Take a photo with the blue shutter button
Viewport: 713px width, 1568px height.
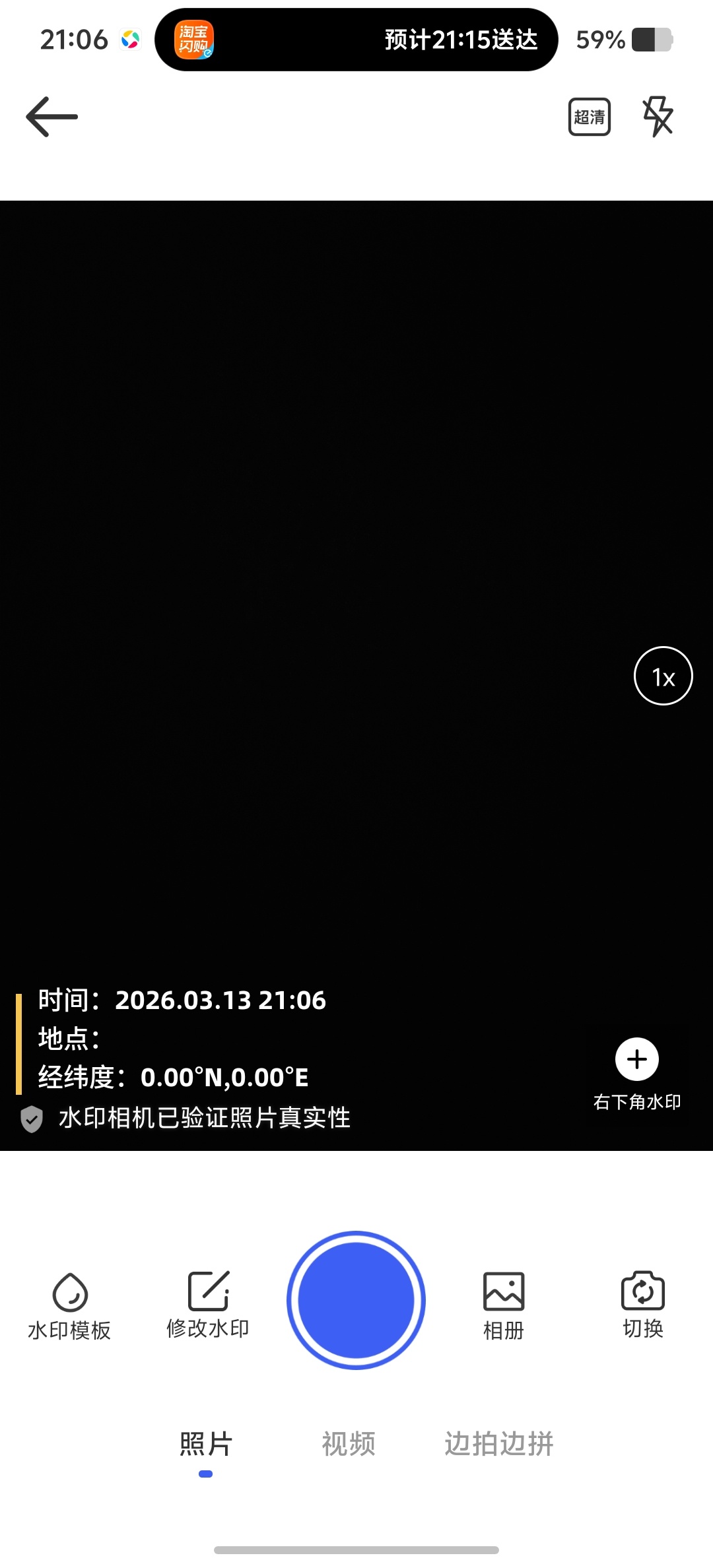coord(356,1300)
